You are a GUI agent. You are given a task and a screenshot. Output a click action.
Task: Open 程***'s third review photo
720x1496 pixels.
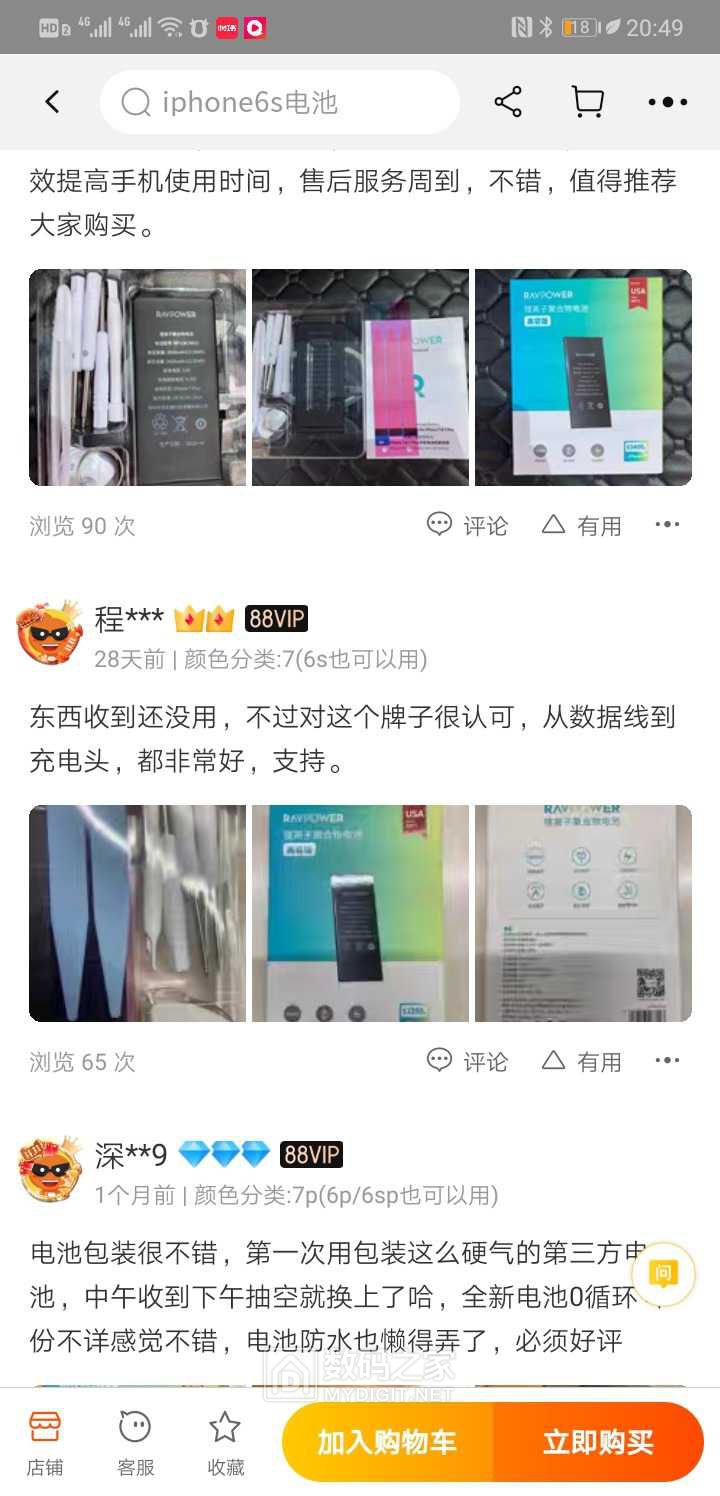583,913
